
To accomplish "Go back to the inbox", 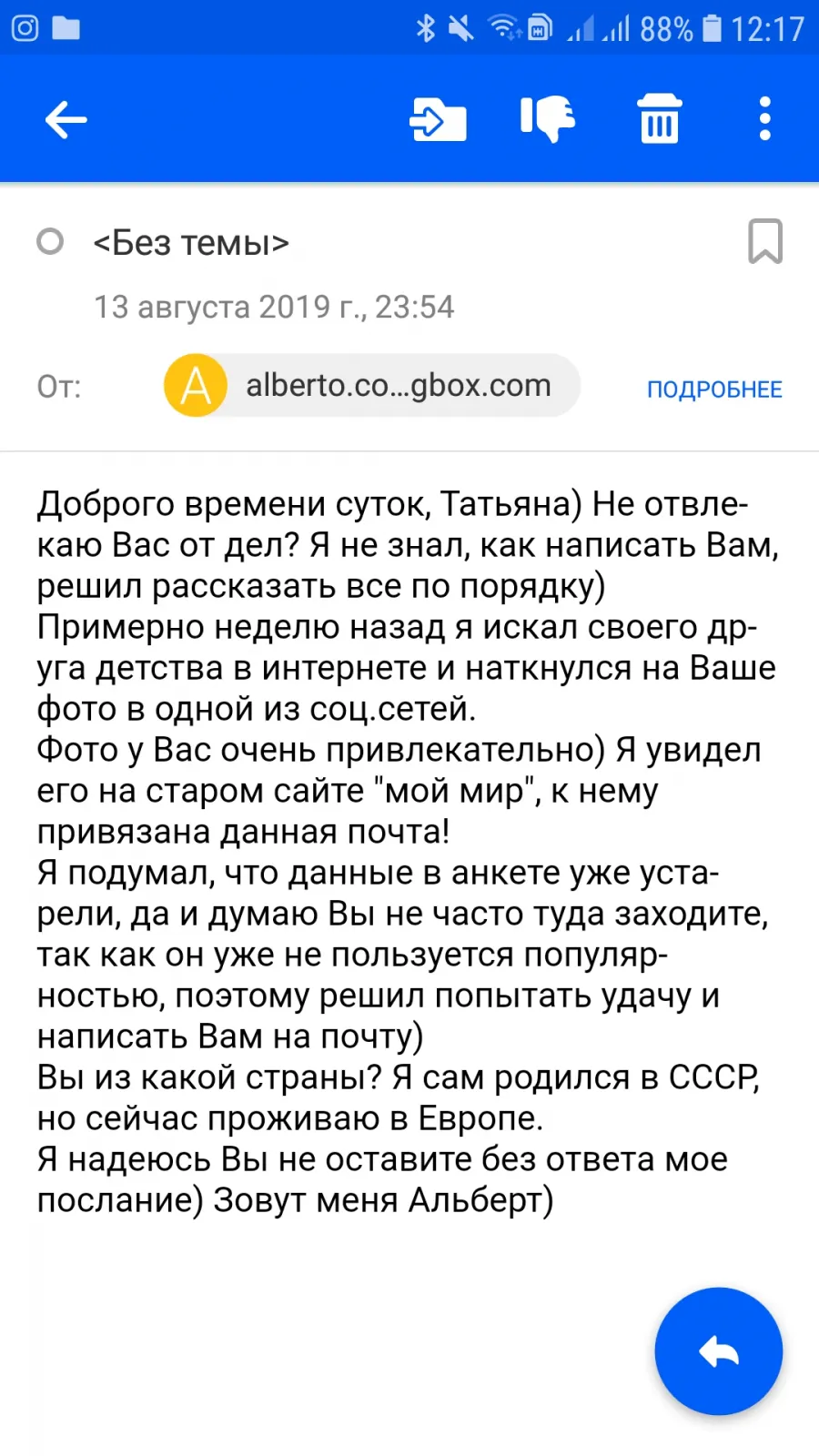I will click(x=66, y=119).
